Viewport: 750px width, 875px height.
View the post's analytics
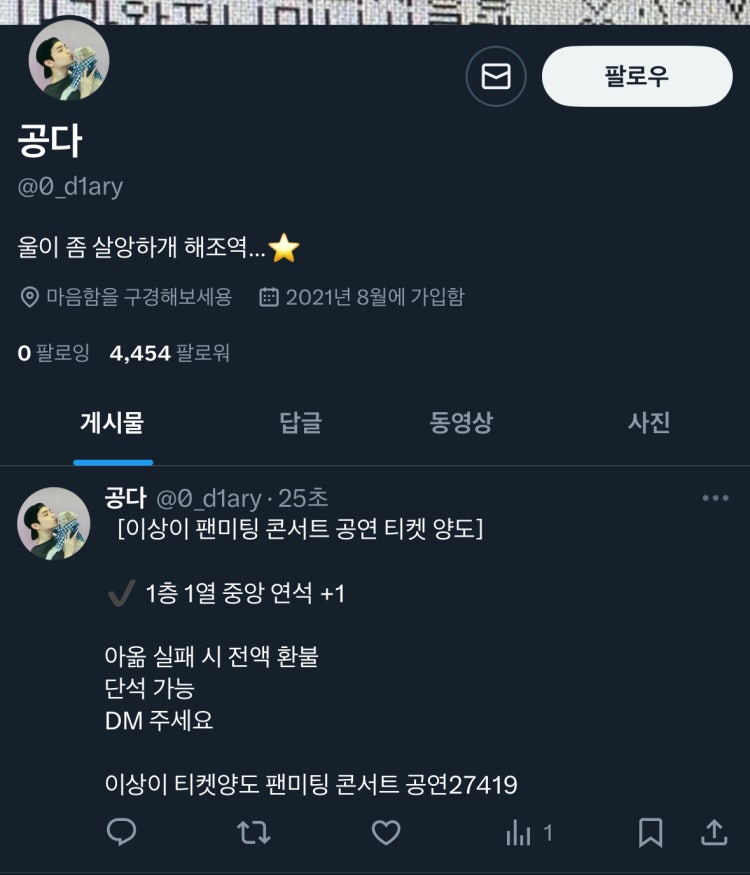click(529, 832)
